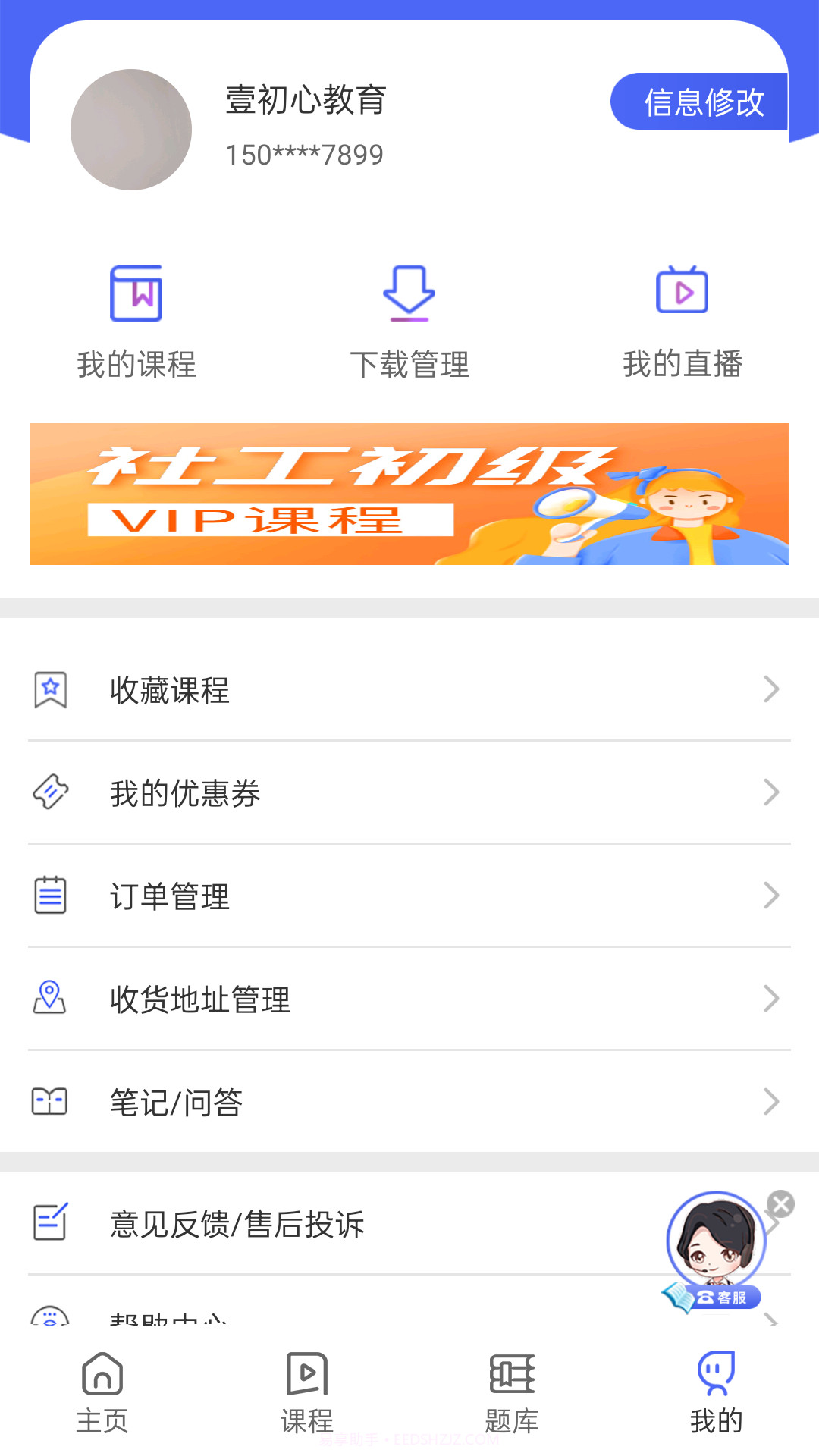This screenshot has height=1456, width=819.
Task: Select the 收藏课程 bookmark star icon
Action: pyautogui.click(x=50, y=689)
